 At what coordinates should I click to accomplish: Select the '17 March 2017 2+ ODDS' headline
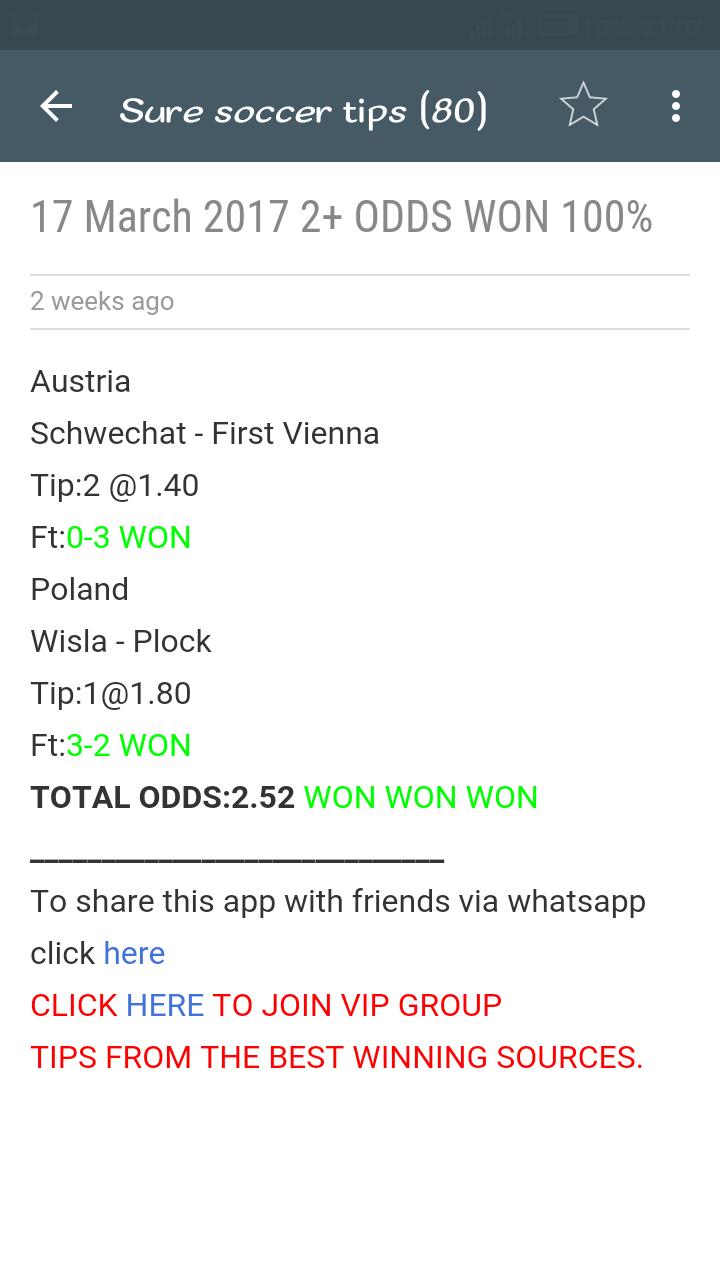point(340,216)
